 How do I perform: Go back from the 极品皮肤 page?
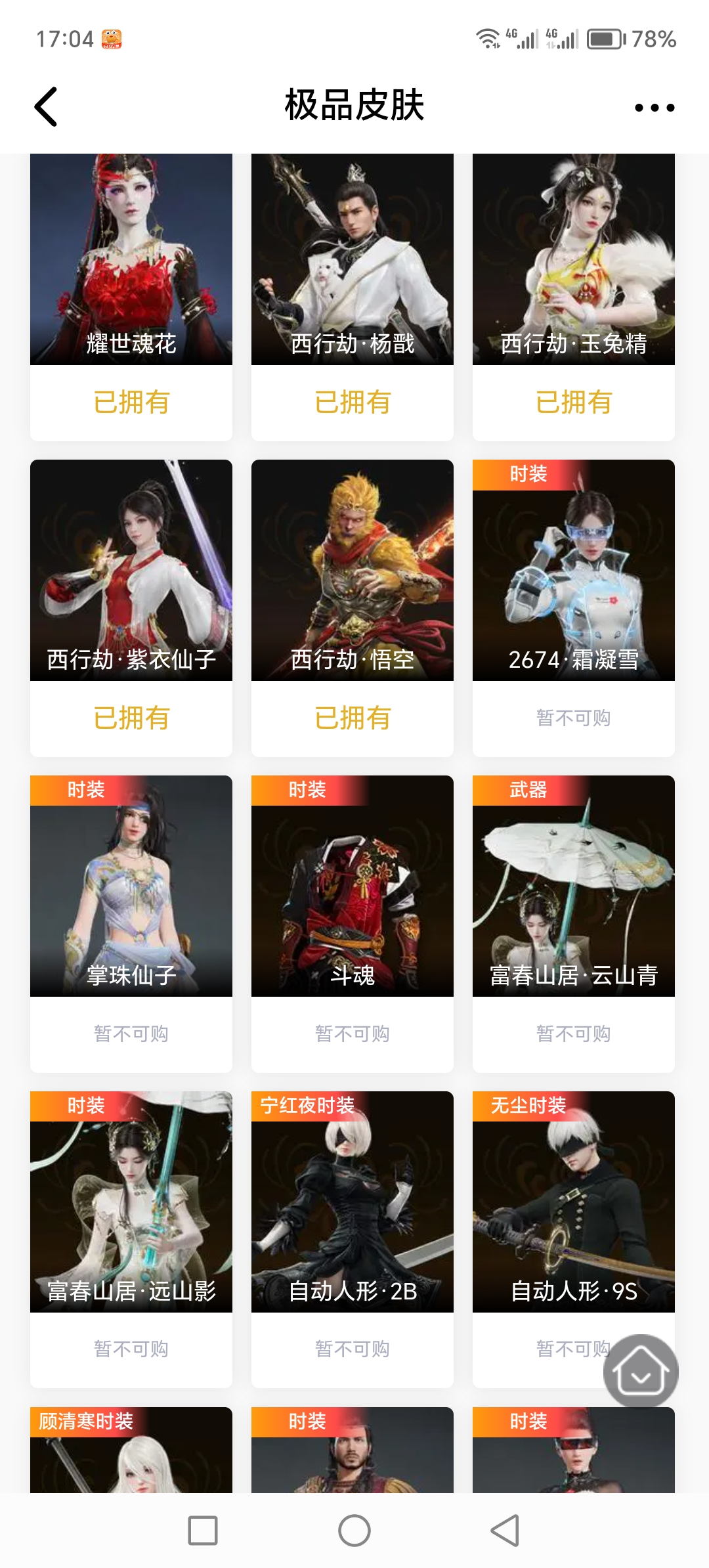46,106
